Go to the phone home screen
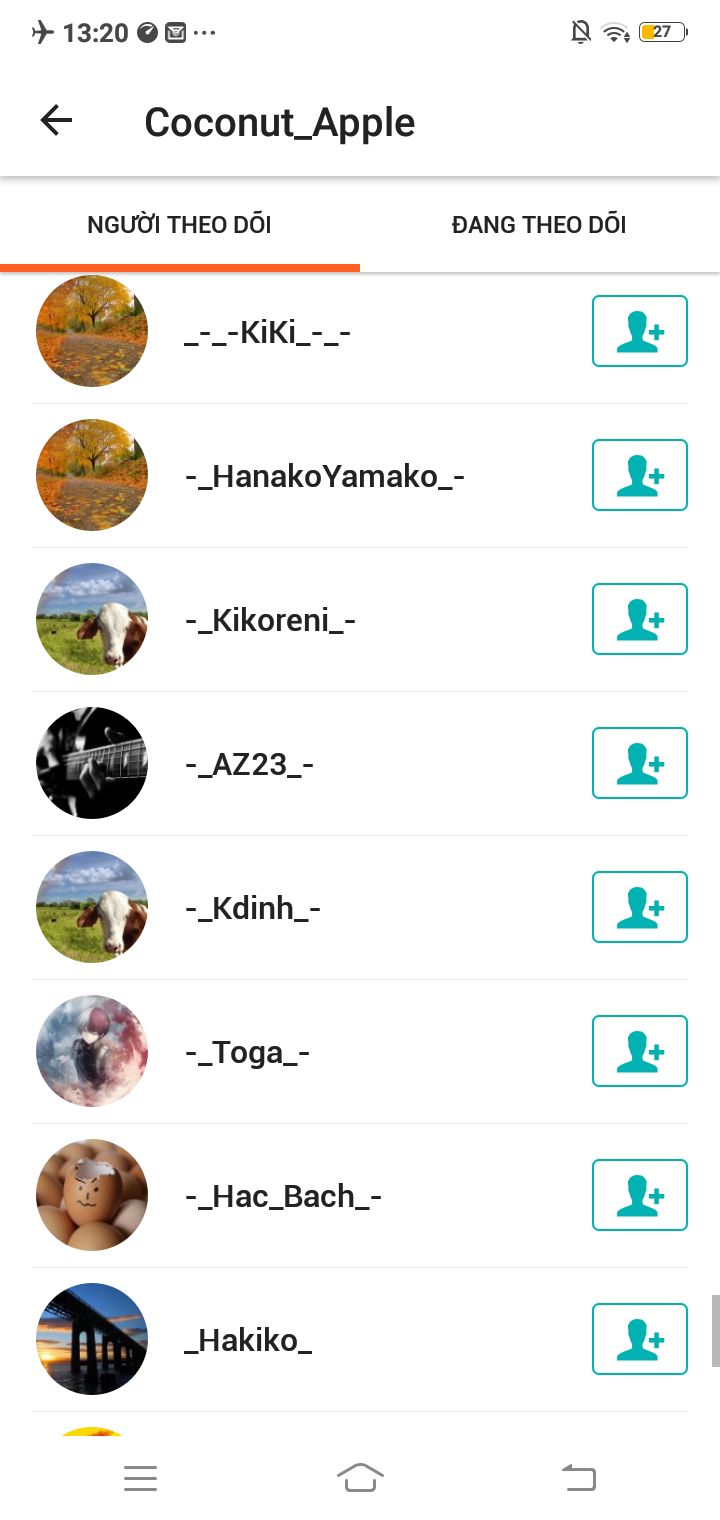The height and width of the screenshot is (1520, 720). coord(360,1478)
